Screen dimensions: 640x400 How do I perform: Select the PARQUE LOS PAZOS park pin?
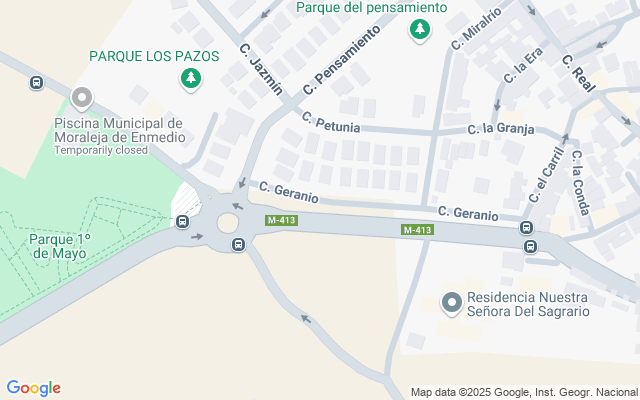(189, 78)
